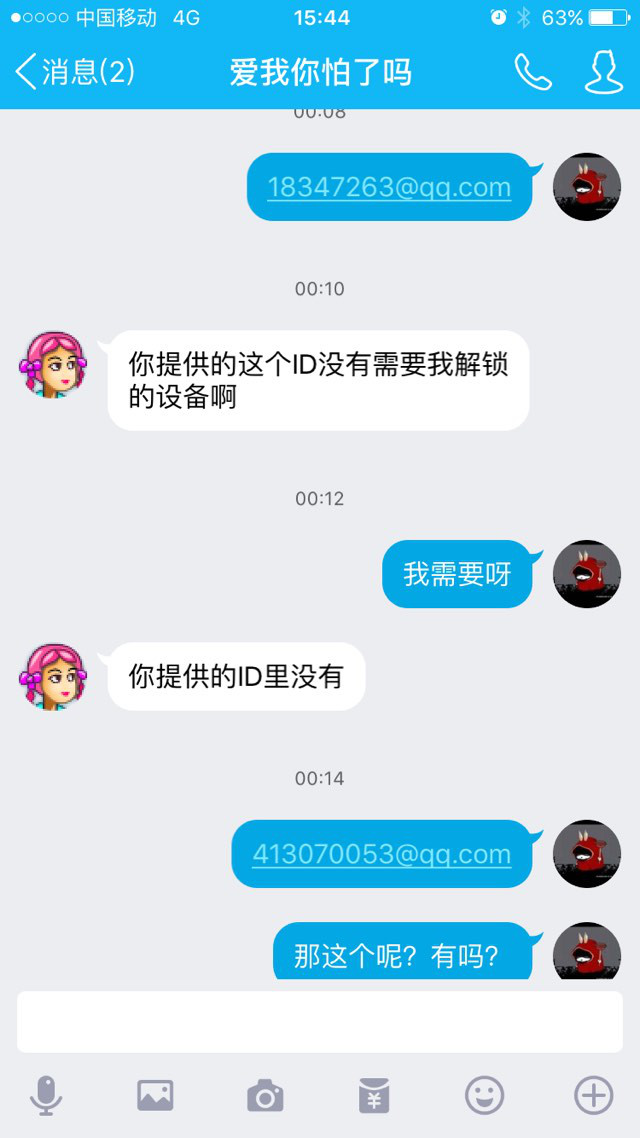This screenshot has width=640, height=1138.
Task: View the pink-haired contact's avatar profile
Action: [x=52, y=365]
